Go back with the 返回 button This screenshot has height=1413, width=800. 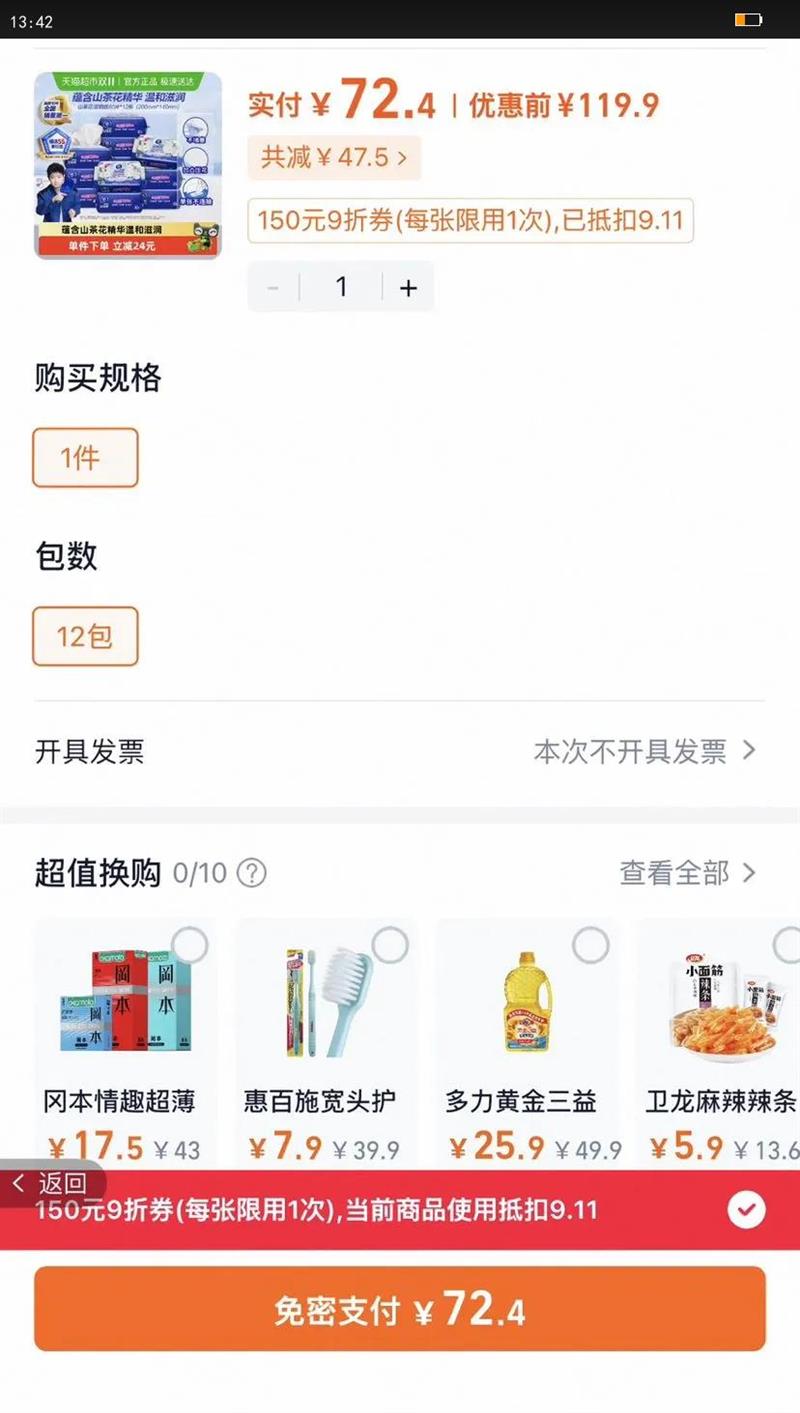point(50,1184)
